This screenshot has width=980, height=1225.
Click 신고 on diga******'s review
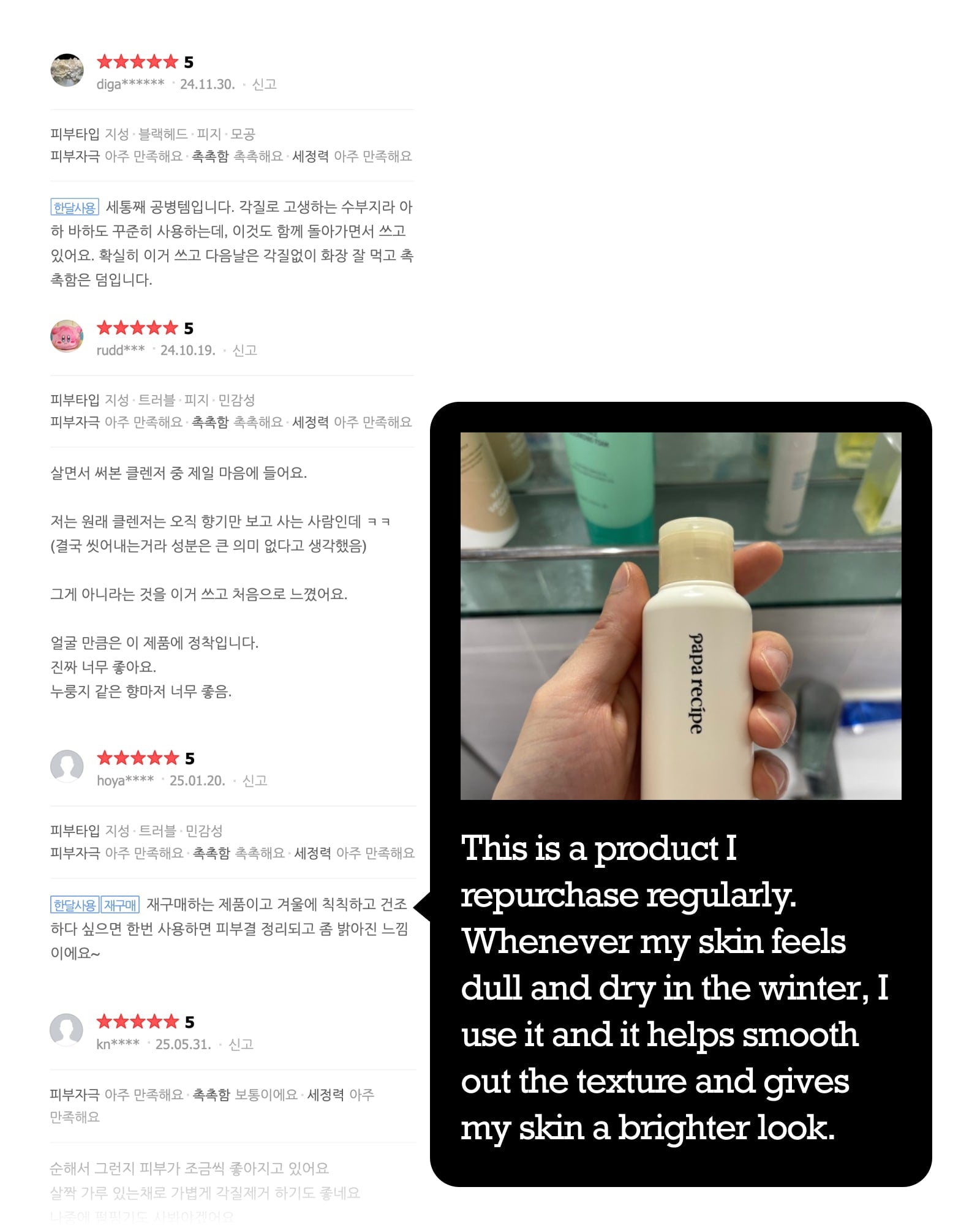coord(265,85)
